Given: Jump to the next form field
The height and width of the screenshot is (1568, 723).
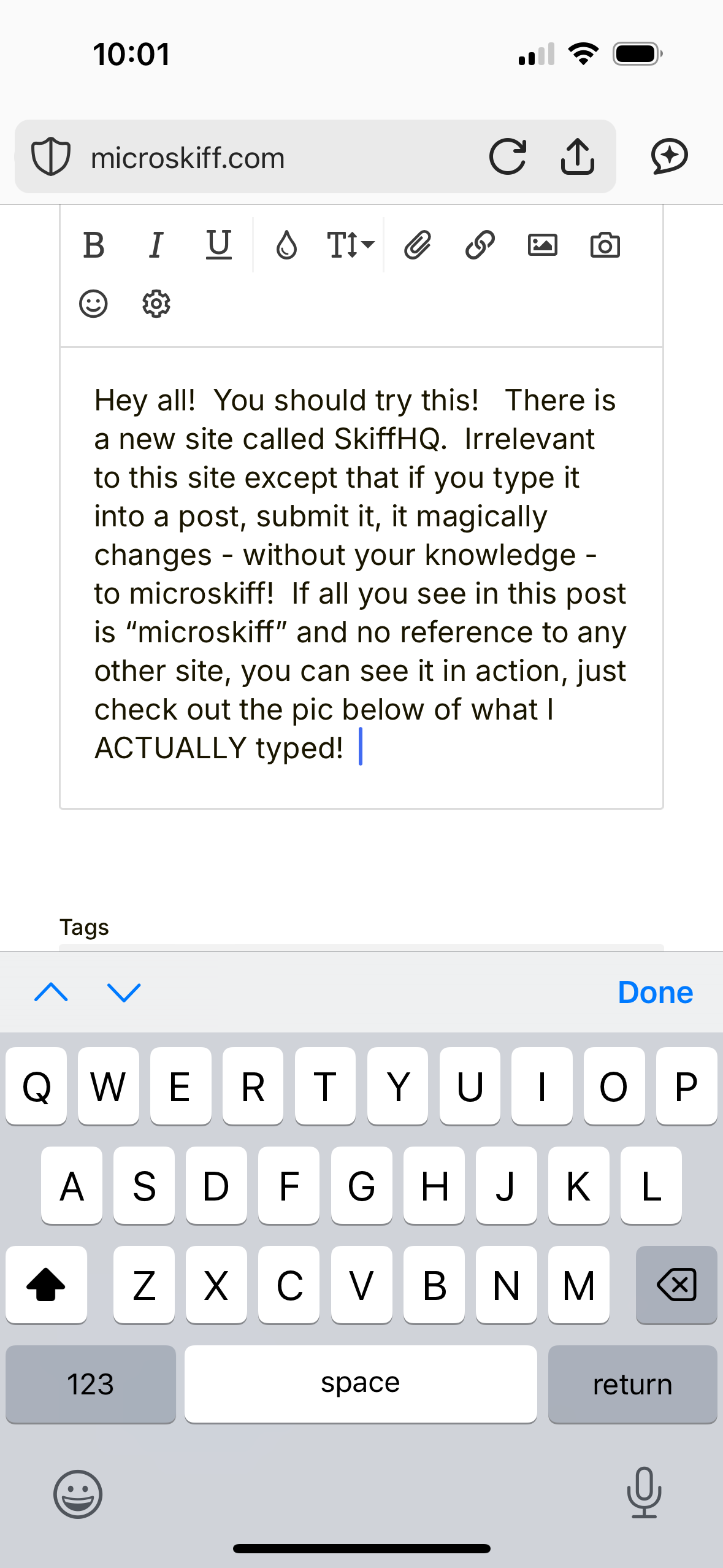Looking at the screenshot, I should [124, 992].
